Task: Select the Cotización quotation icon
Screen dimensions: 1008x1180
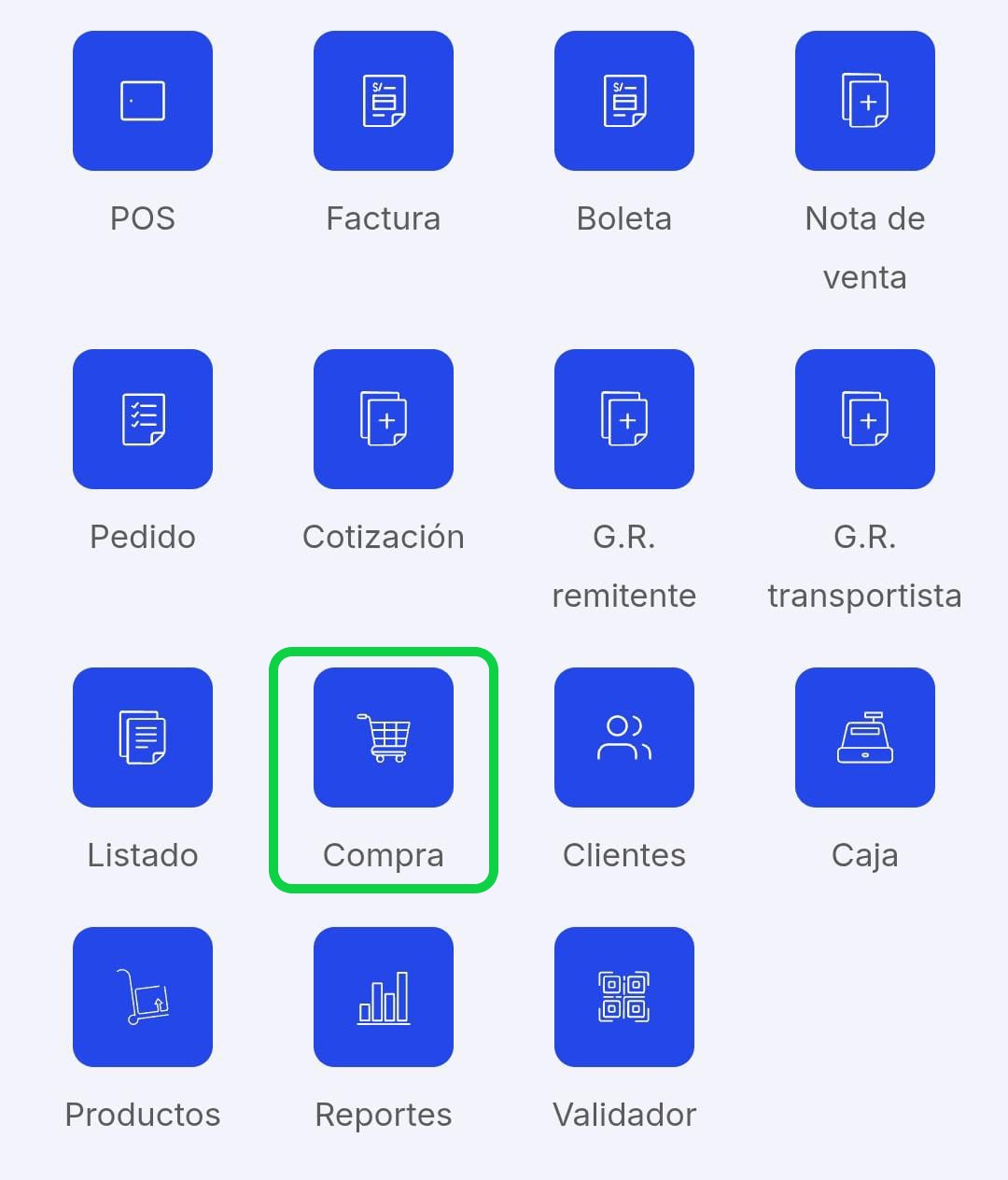Action: point(383,419)
